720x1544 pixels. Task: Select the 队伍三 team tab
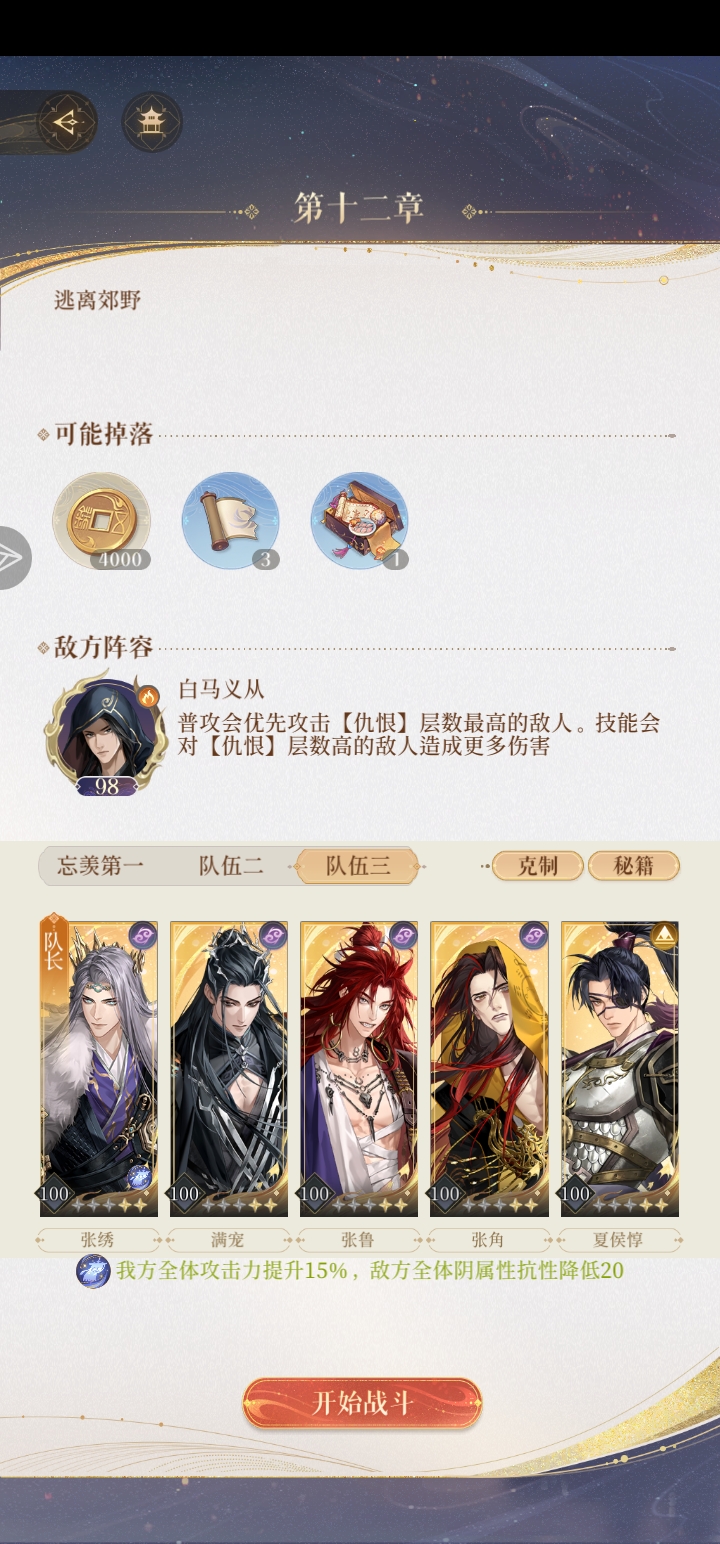(358, 866)
